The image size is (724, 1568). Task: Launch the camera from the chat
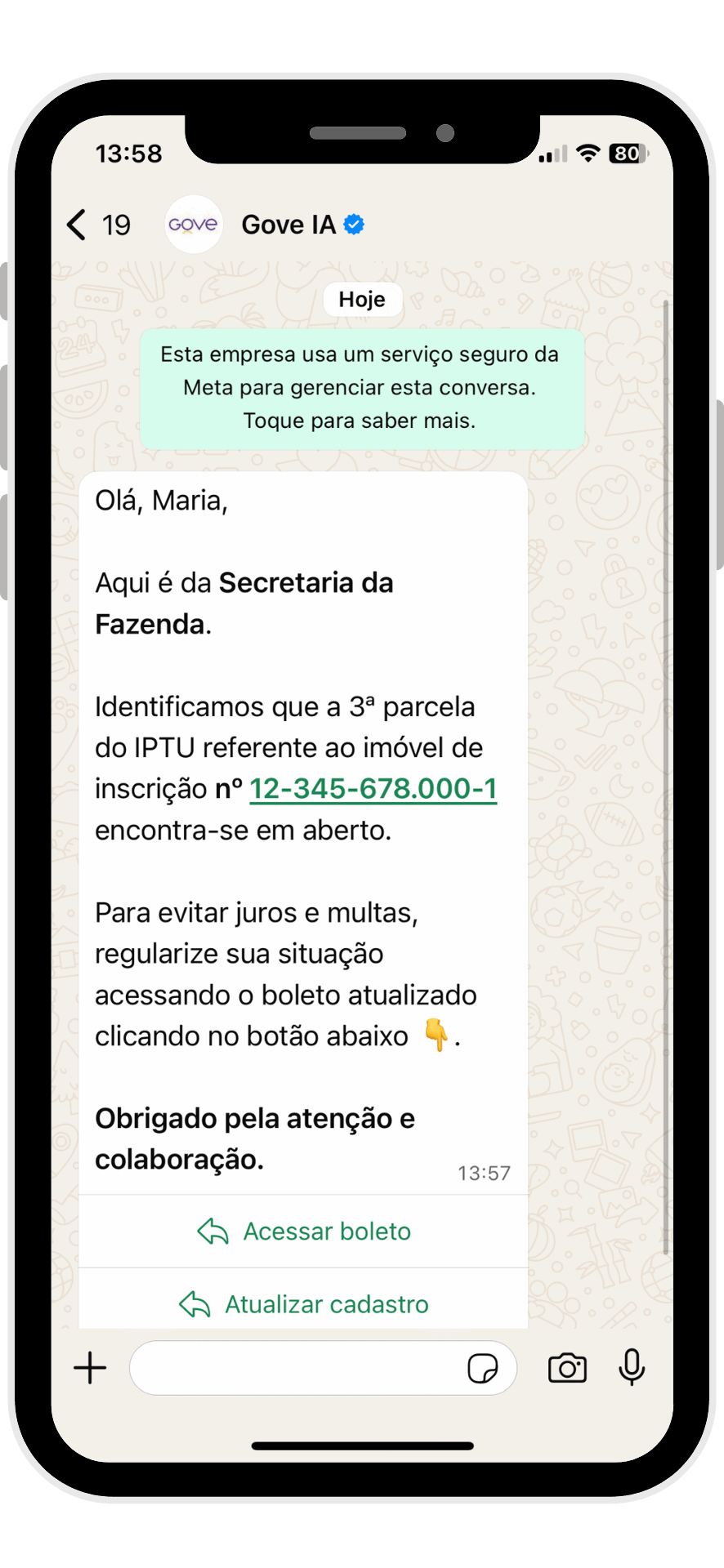tap(567, 1368)
